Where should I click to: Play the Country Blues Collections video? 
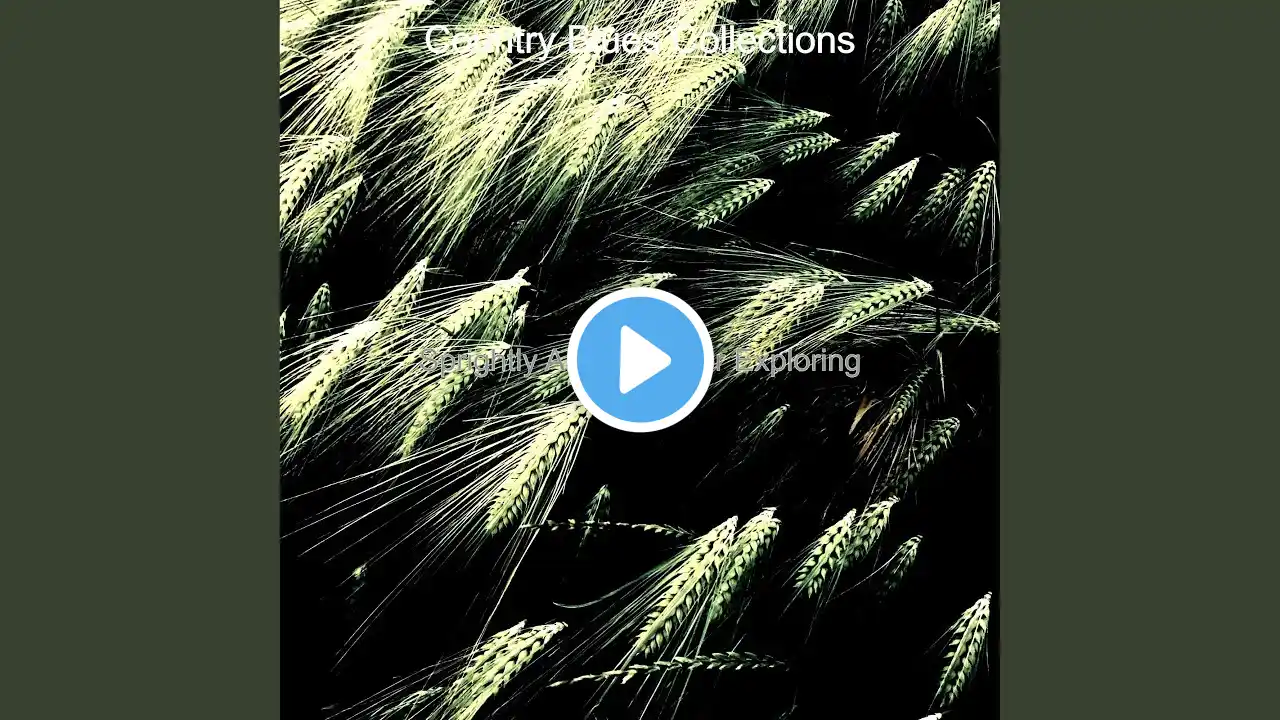tap(640, 360)
